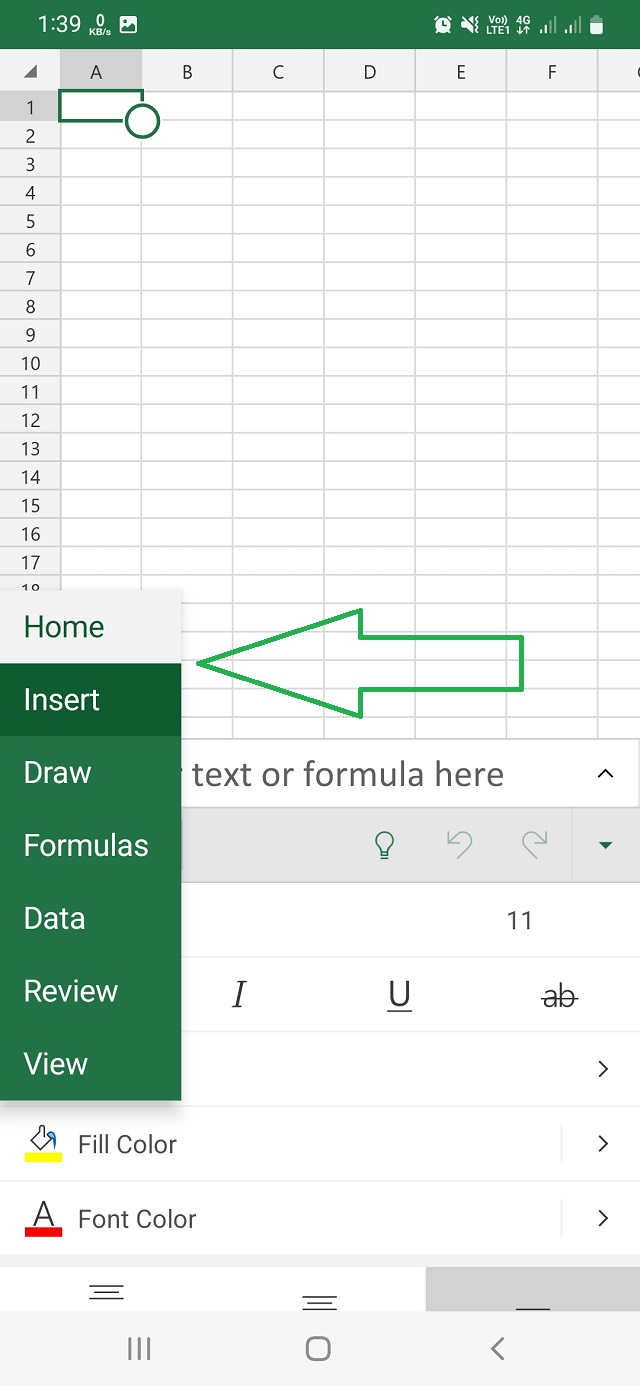Change the font size 11

[x=519, y=921]
